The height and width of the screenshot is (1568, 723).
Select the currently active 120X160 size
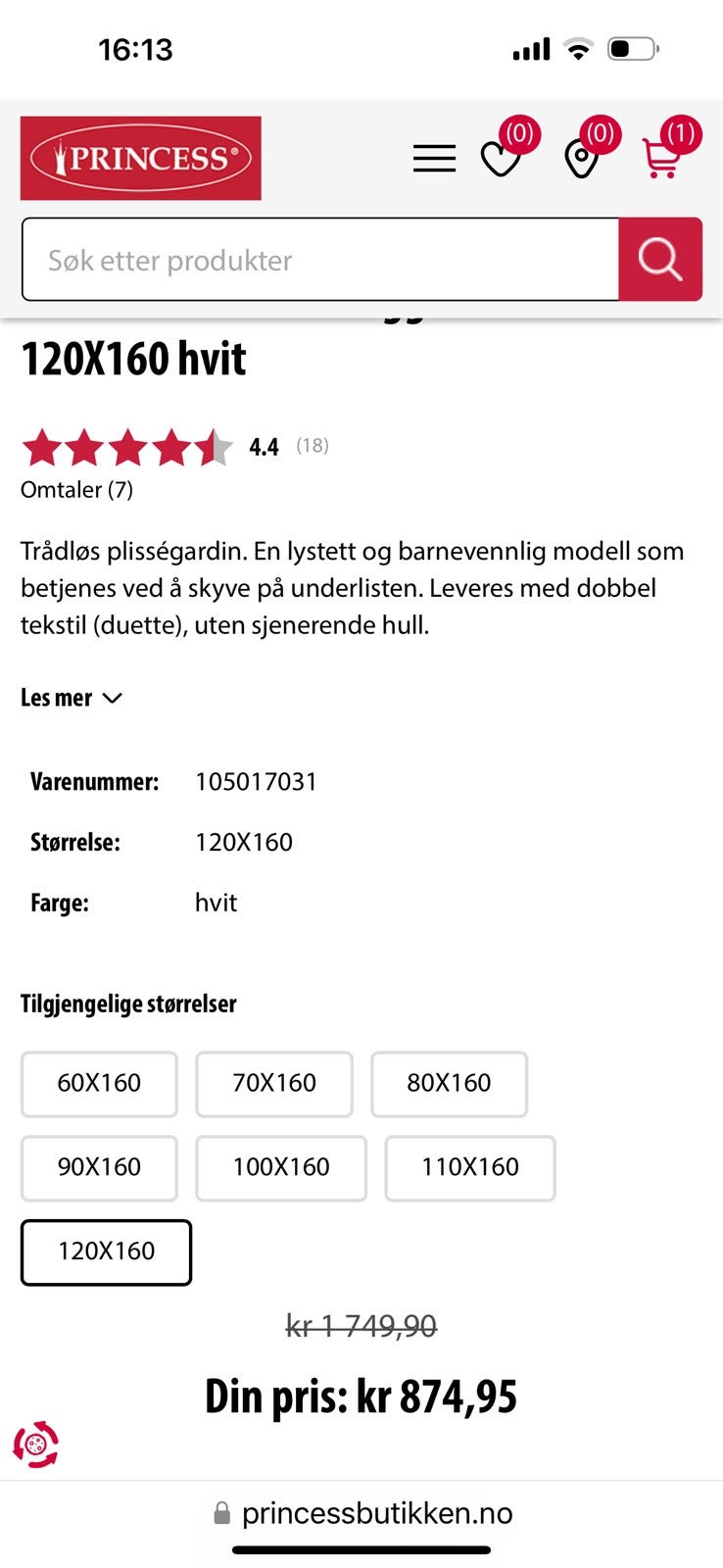tap(105, 1252)
